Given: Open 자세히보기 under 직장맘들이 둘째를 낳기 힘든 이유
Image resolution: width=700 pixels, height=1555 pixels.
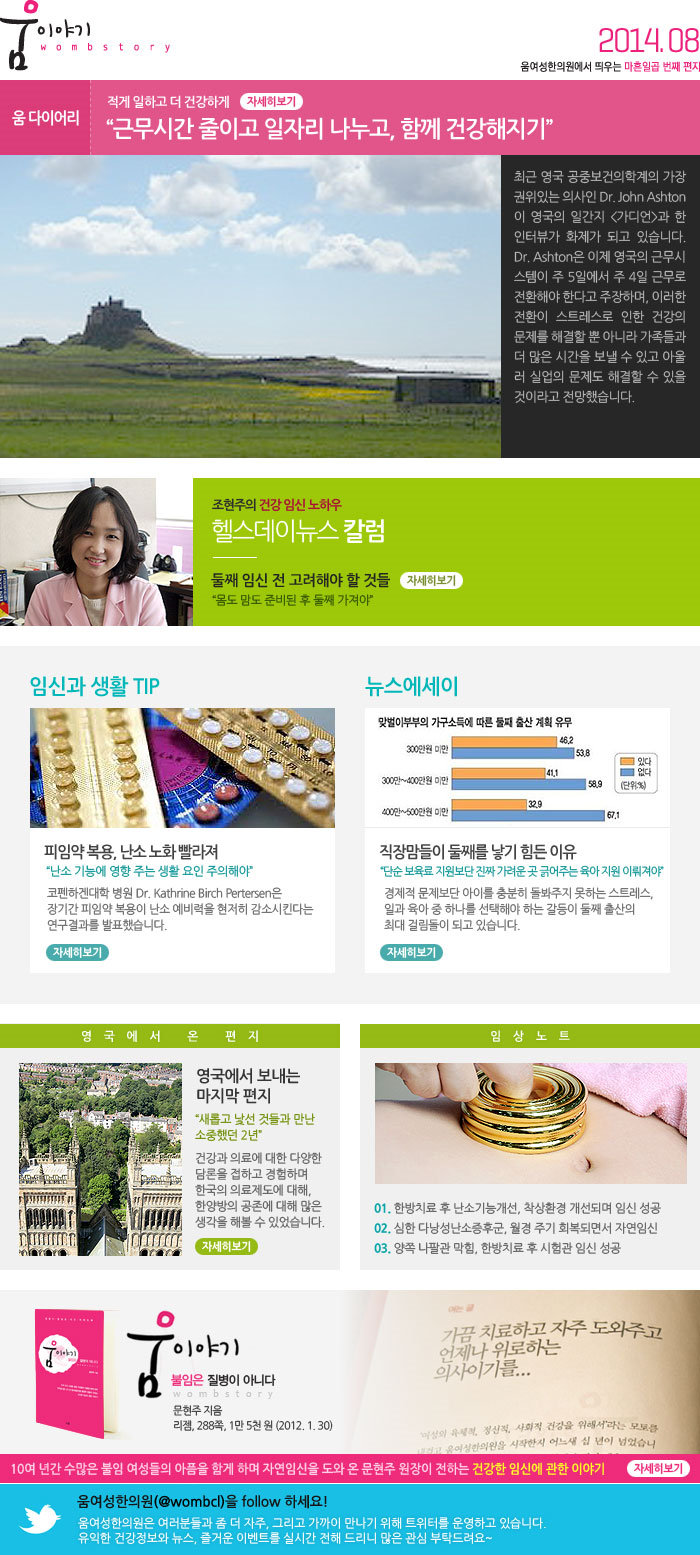Looking at the screenshot, I should click(411, 952).
